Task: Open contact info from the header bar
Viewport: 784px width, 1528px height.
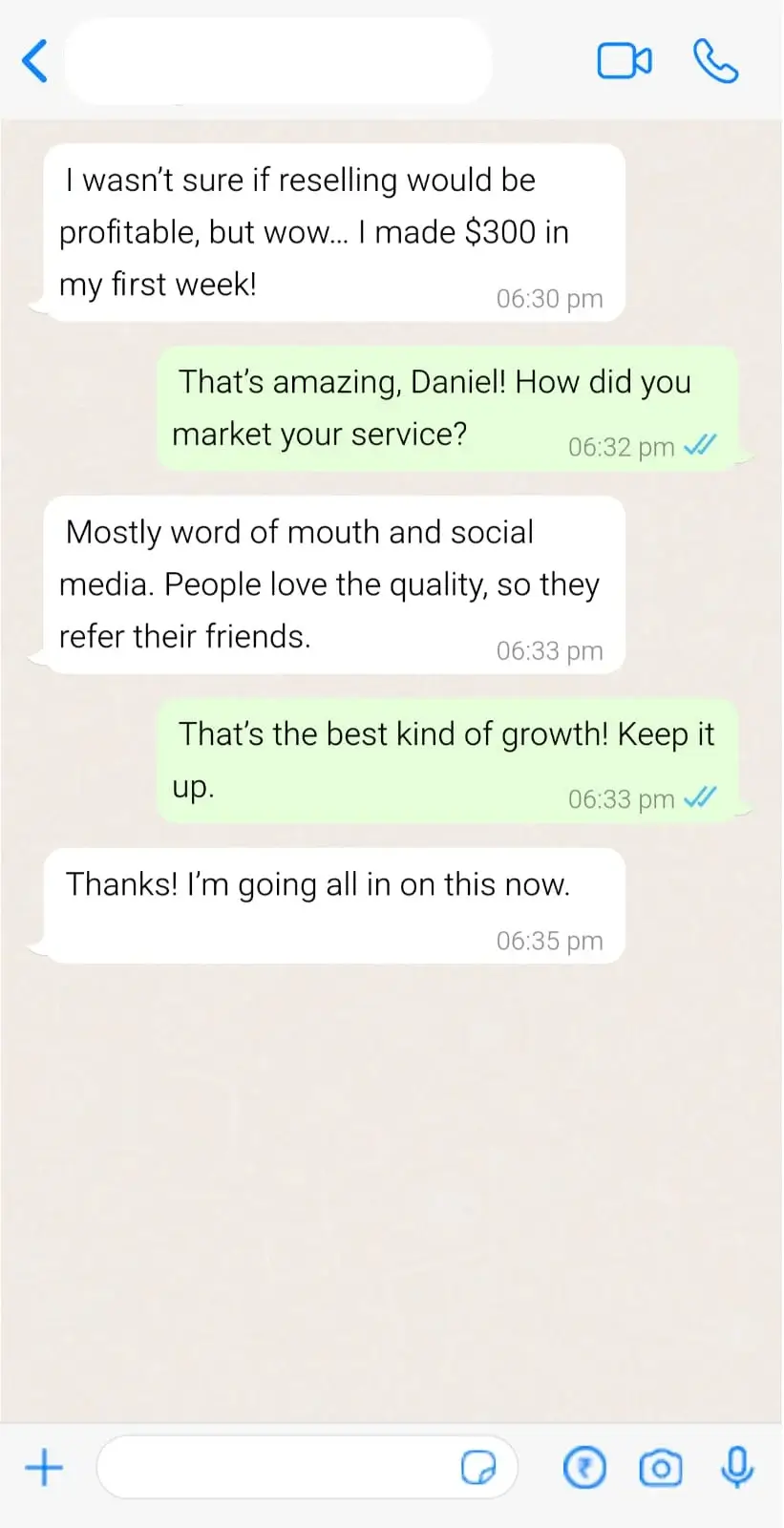Action: 278,61
